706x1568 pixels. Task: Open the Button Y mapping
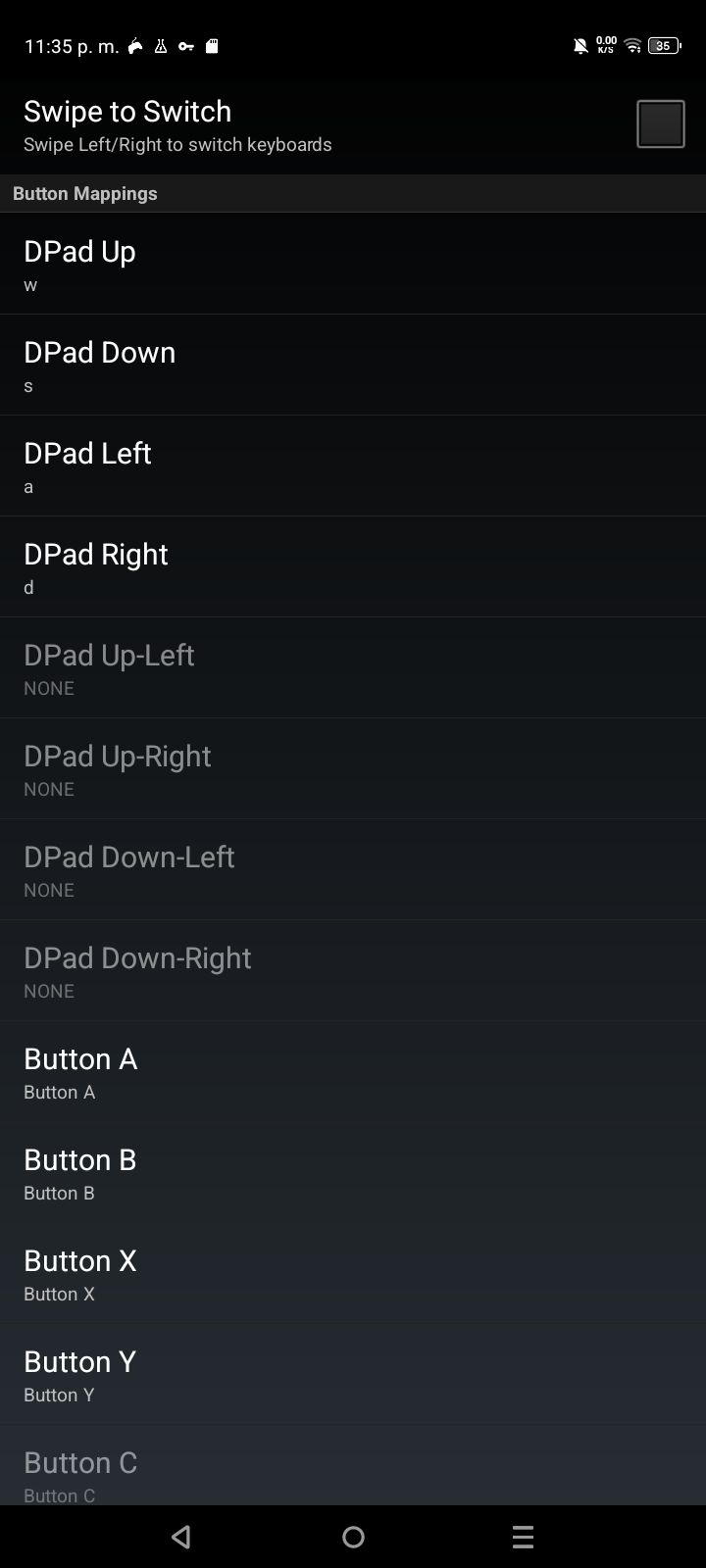click(353, 1374)
